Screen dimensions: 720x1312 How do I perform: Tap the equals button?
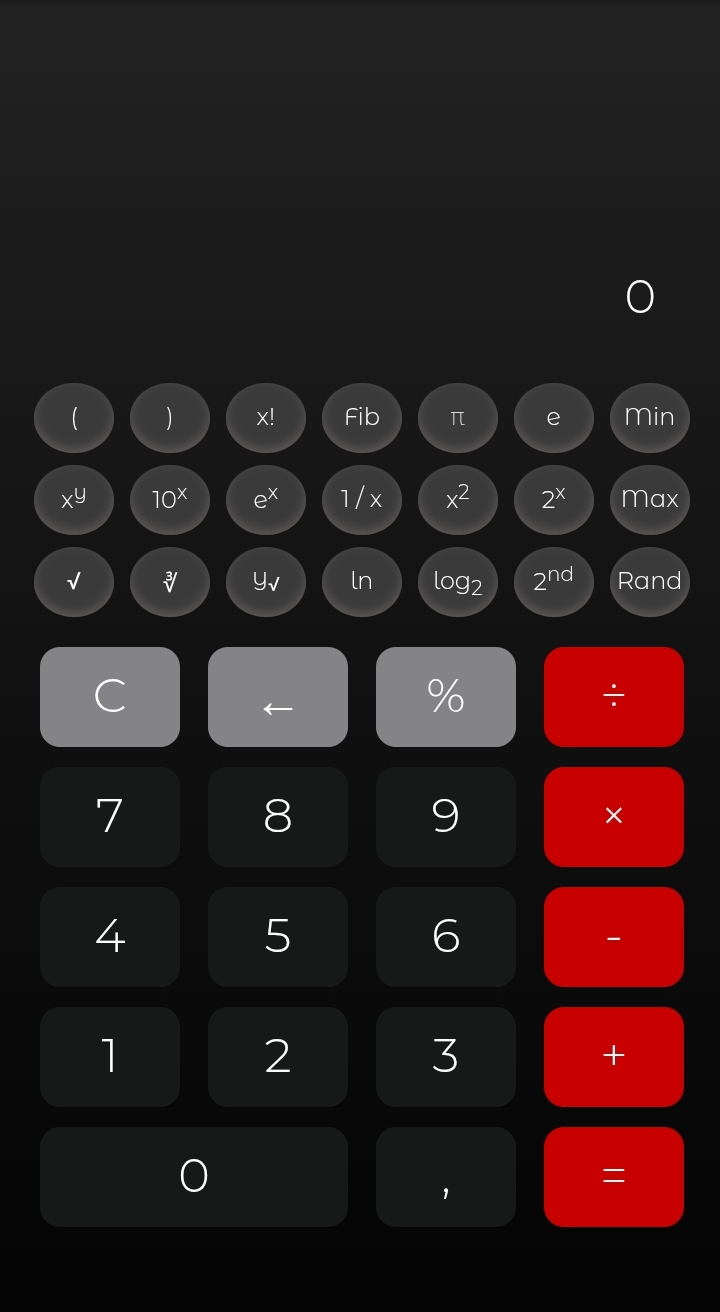[x=614, y=1177]
